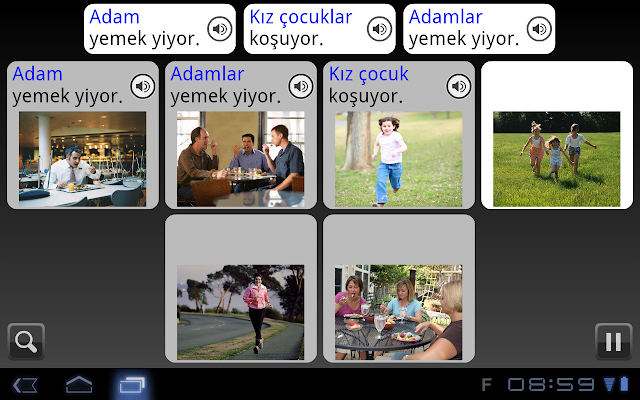Screen dimensions: 640x400
Task: Open the magnifier zoom tool
Action: (26, 341)
